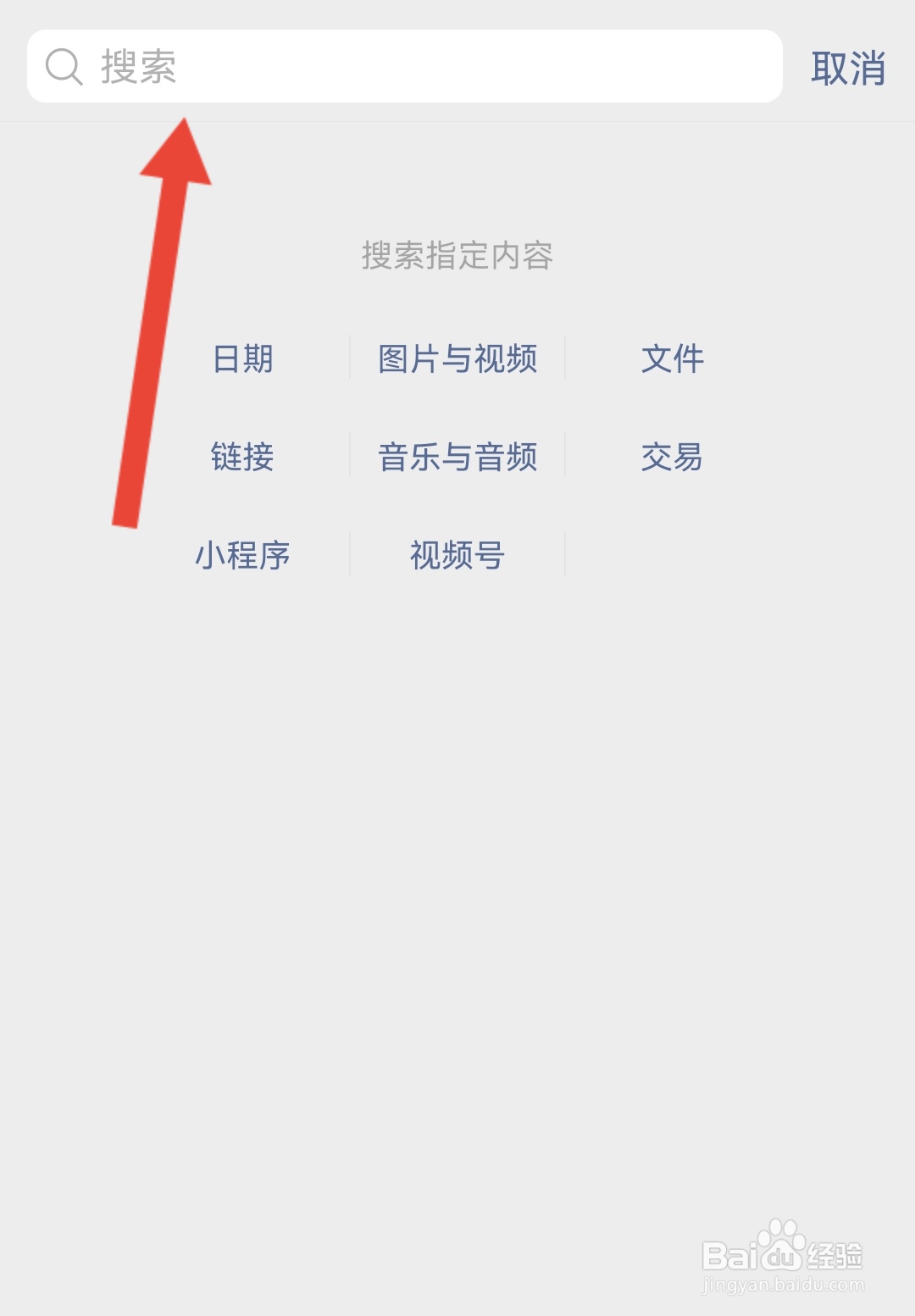This screenshot has height=1316, width=915.
Task: Open the 小程序 search filter
Action: [x=243, y=556]
